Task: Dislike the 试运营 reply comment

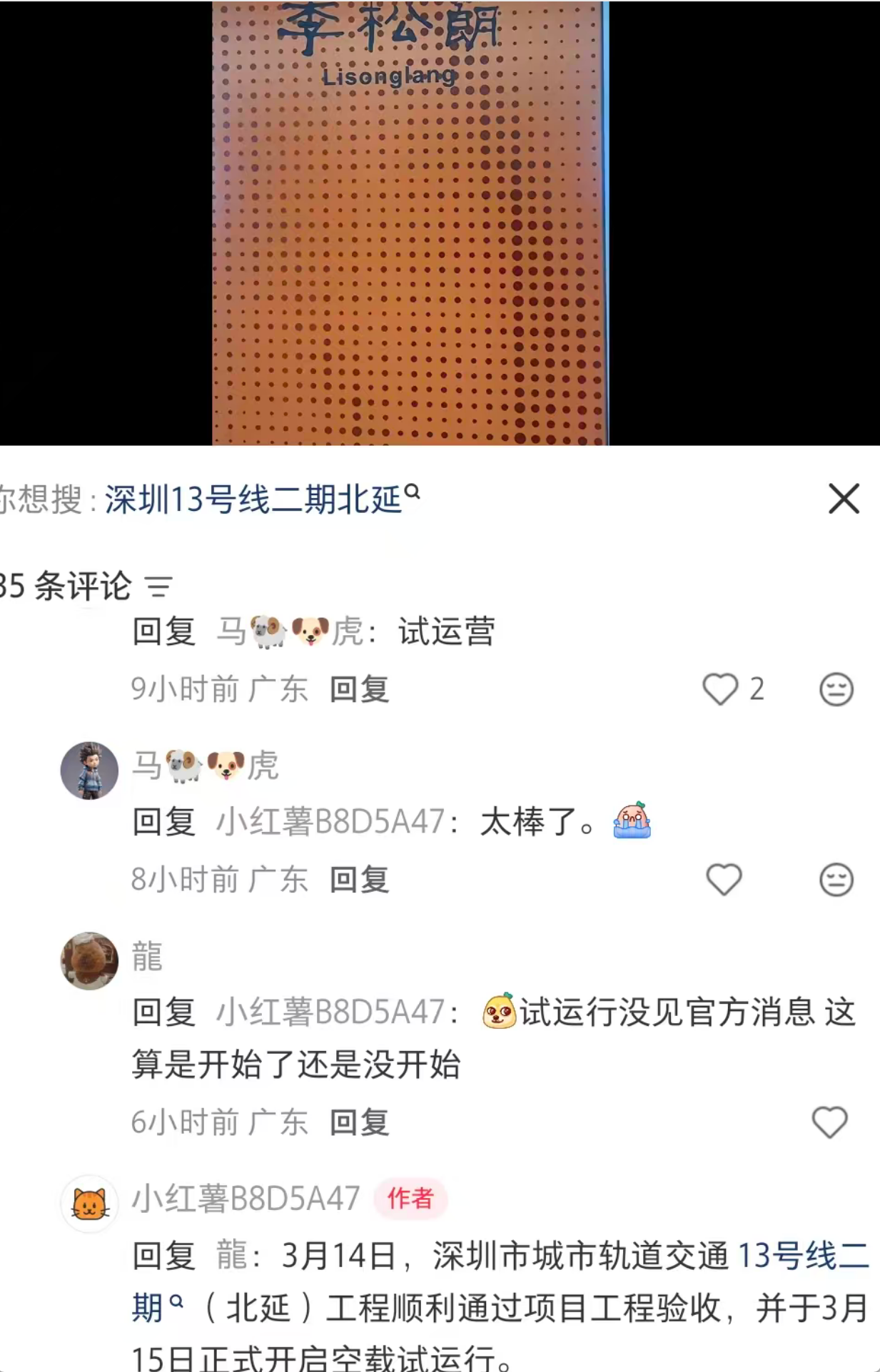Action: [836, 689]
